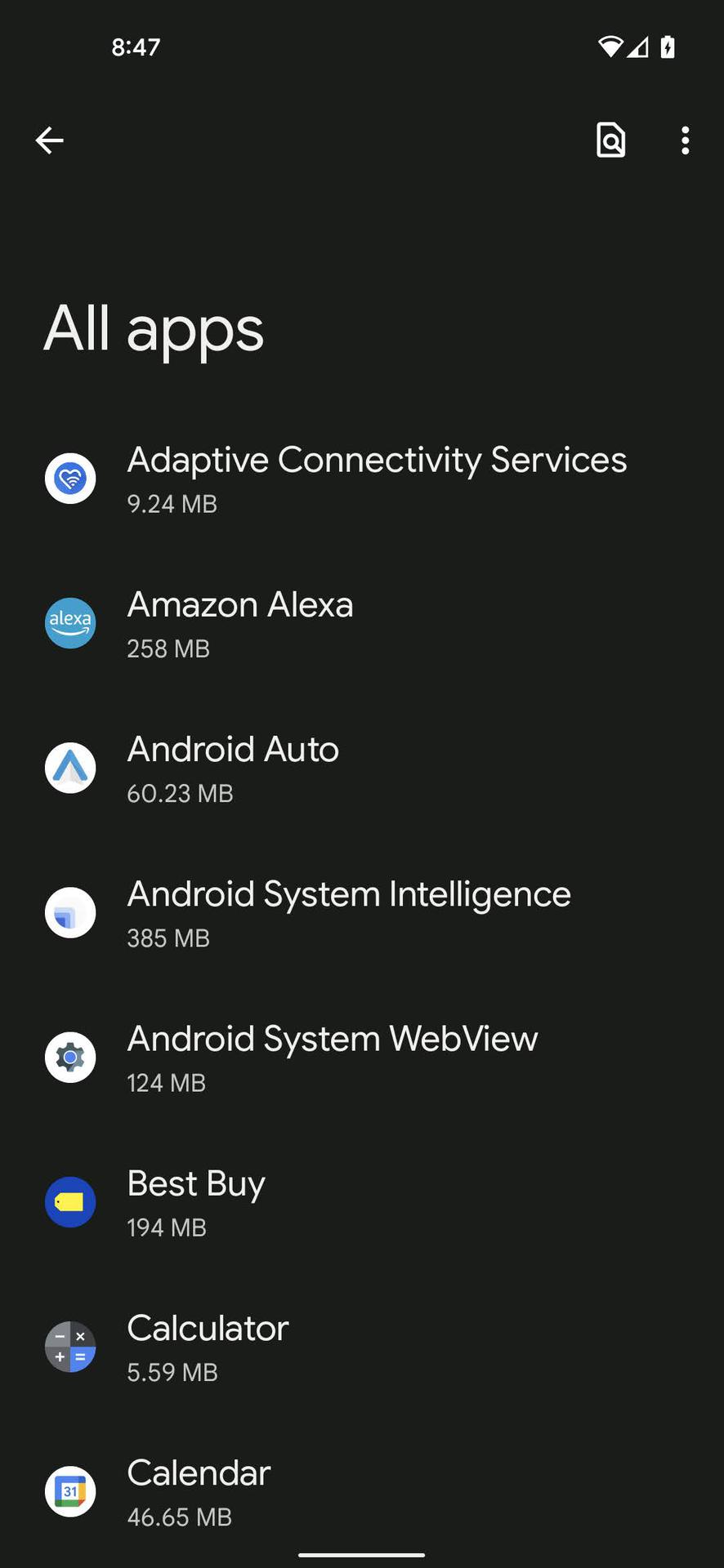Viewport: 724px width, 1568px height.
Task: Go back from All apps
Action: coord(50,140)
